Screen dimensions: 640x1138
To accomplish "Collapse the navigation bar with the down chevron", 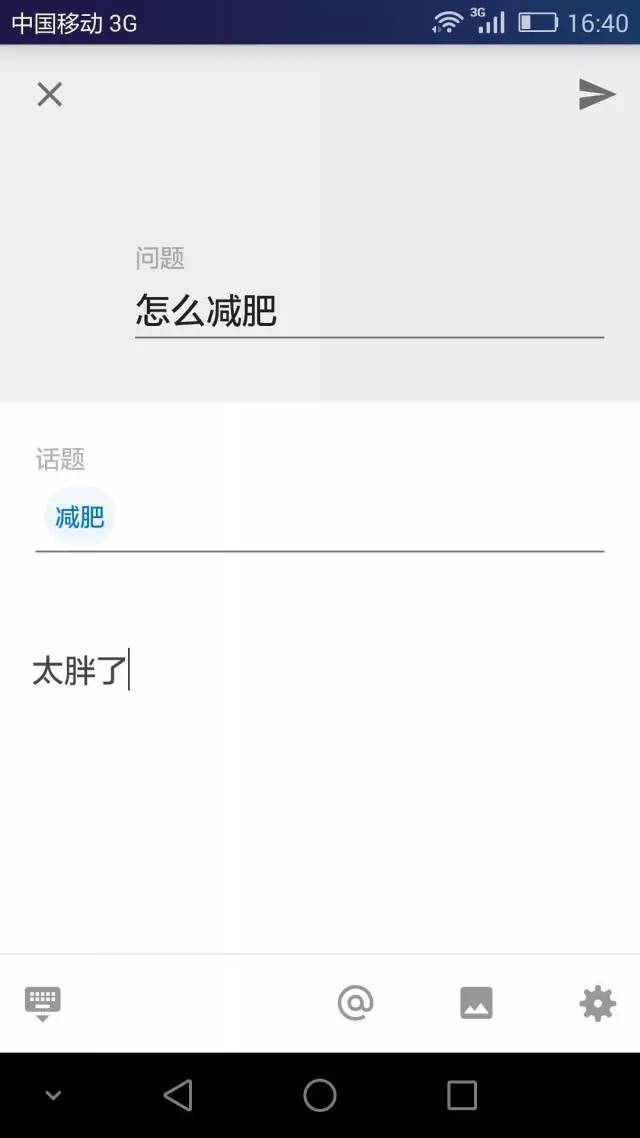I will [x=53, y=1095].
